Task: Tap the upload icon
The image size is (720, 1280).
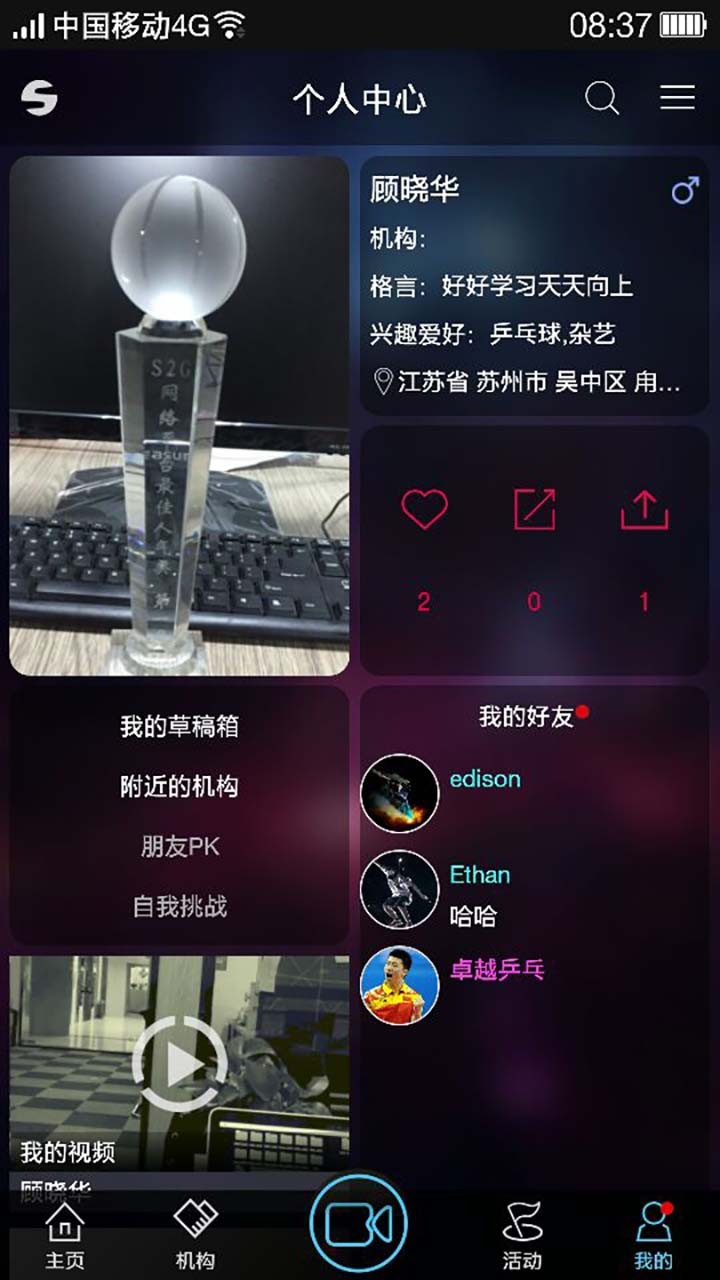Action: click(644, 510)
